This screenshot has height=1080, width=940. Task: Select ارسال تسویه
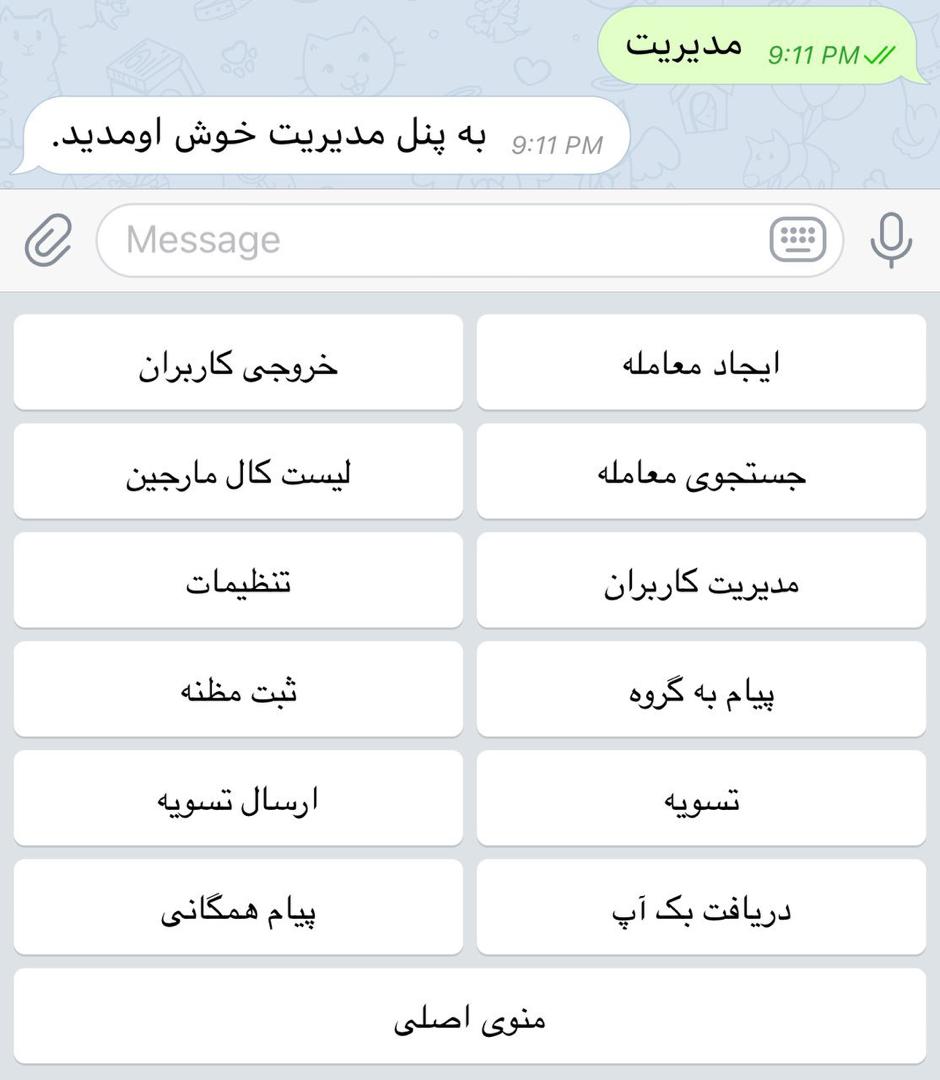pyautogui.click(x=238, y=799)
